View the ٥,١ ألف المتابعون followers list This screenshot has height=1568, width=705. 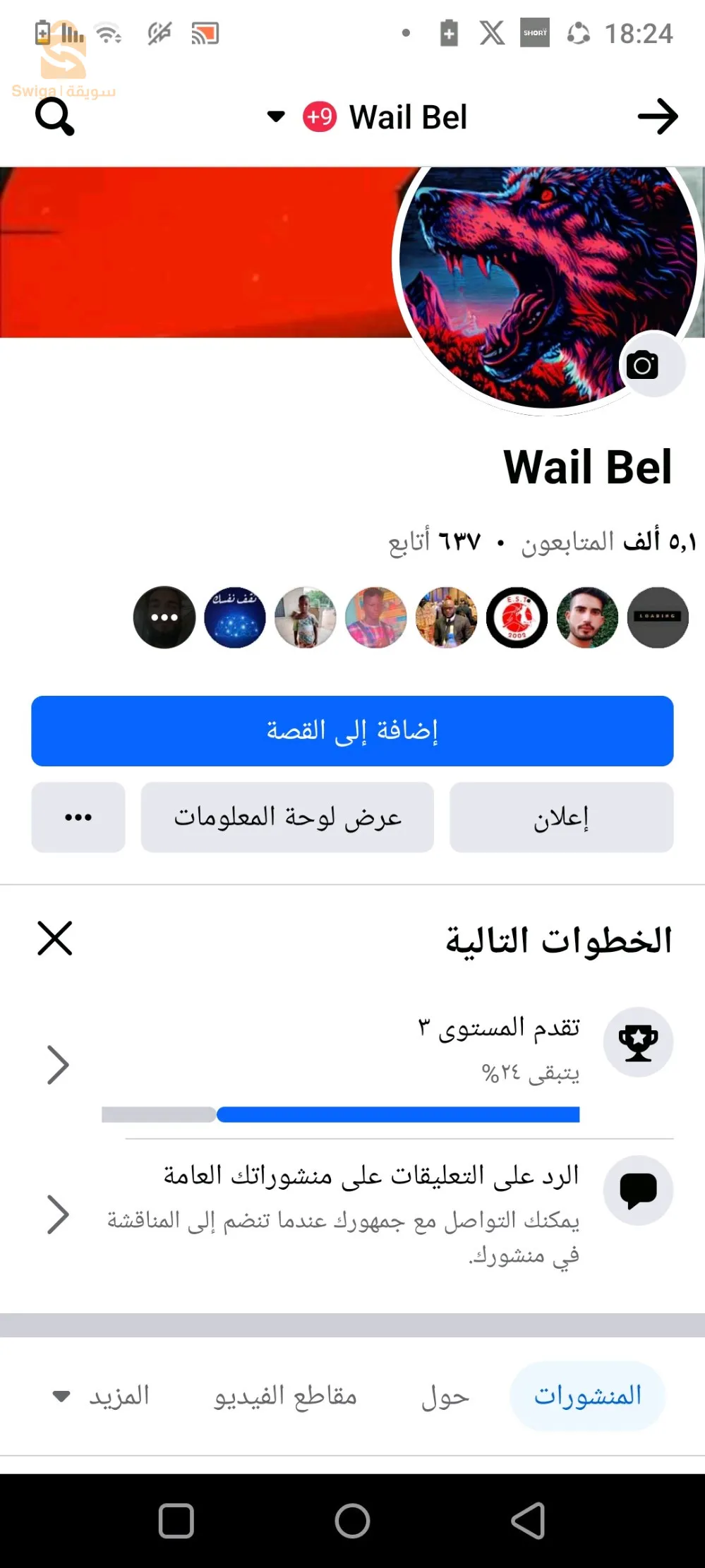[x=608, y=542]
